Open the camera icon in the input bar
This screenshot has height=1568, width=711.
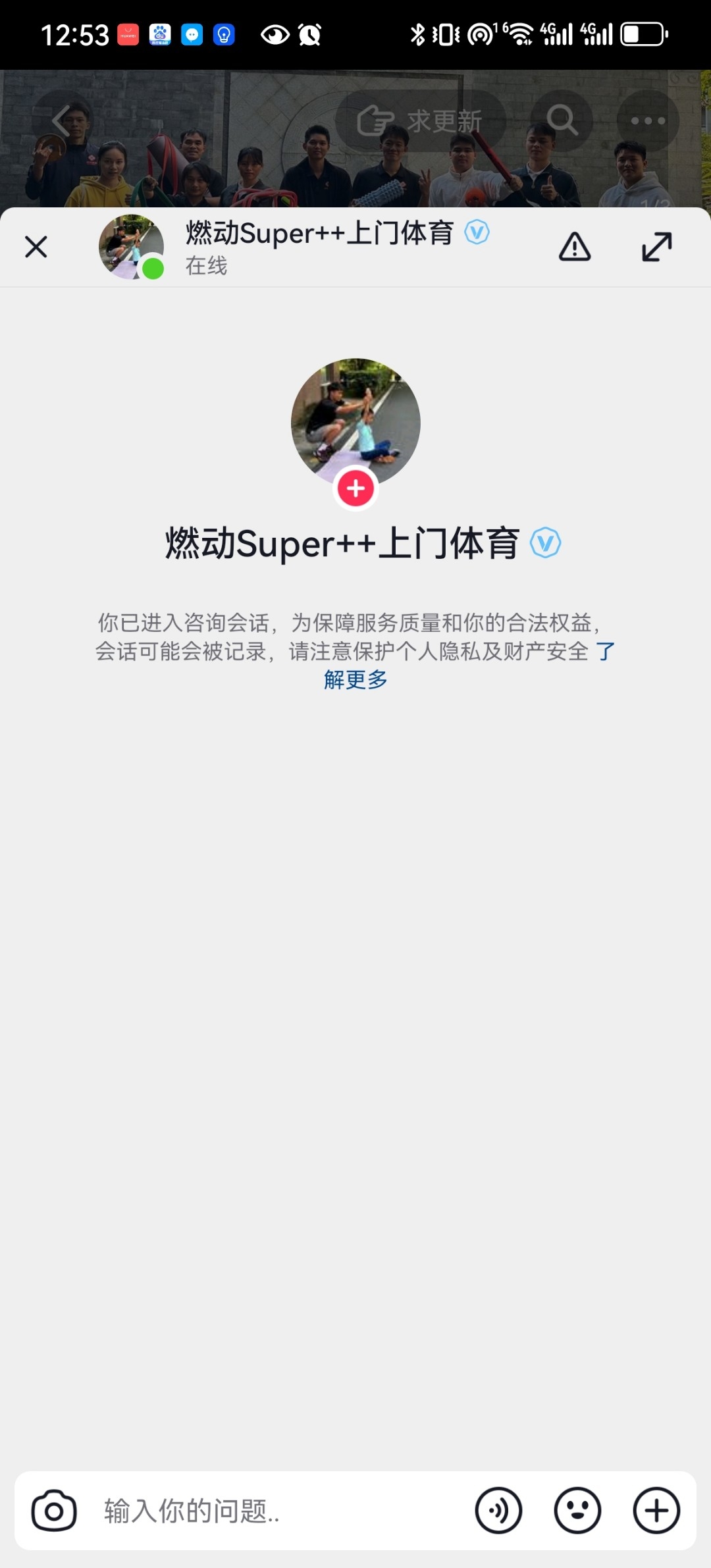[x=54, y=1511]
